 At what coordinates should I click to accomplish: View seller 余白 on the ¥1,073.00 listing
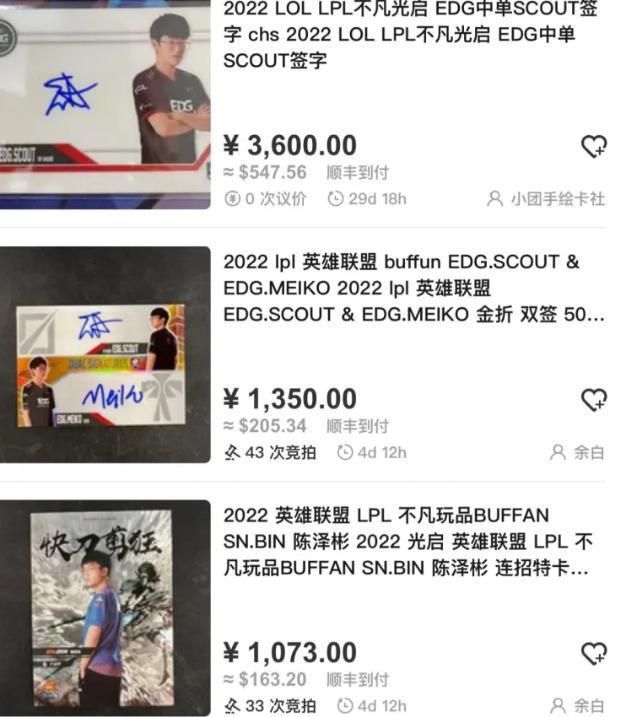[578, 706]
